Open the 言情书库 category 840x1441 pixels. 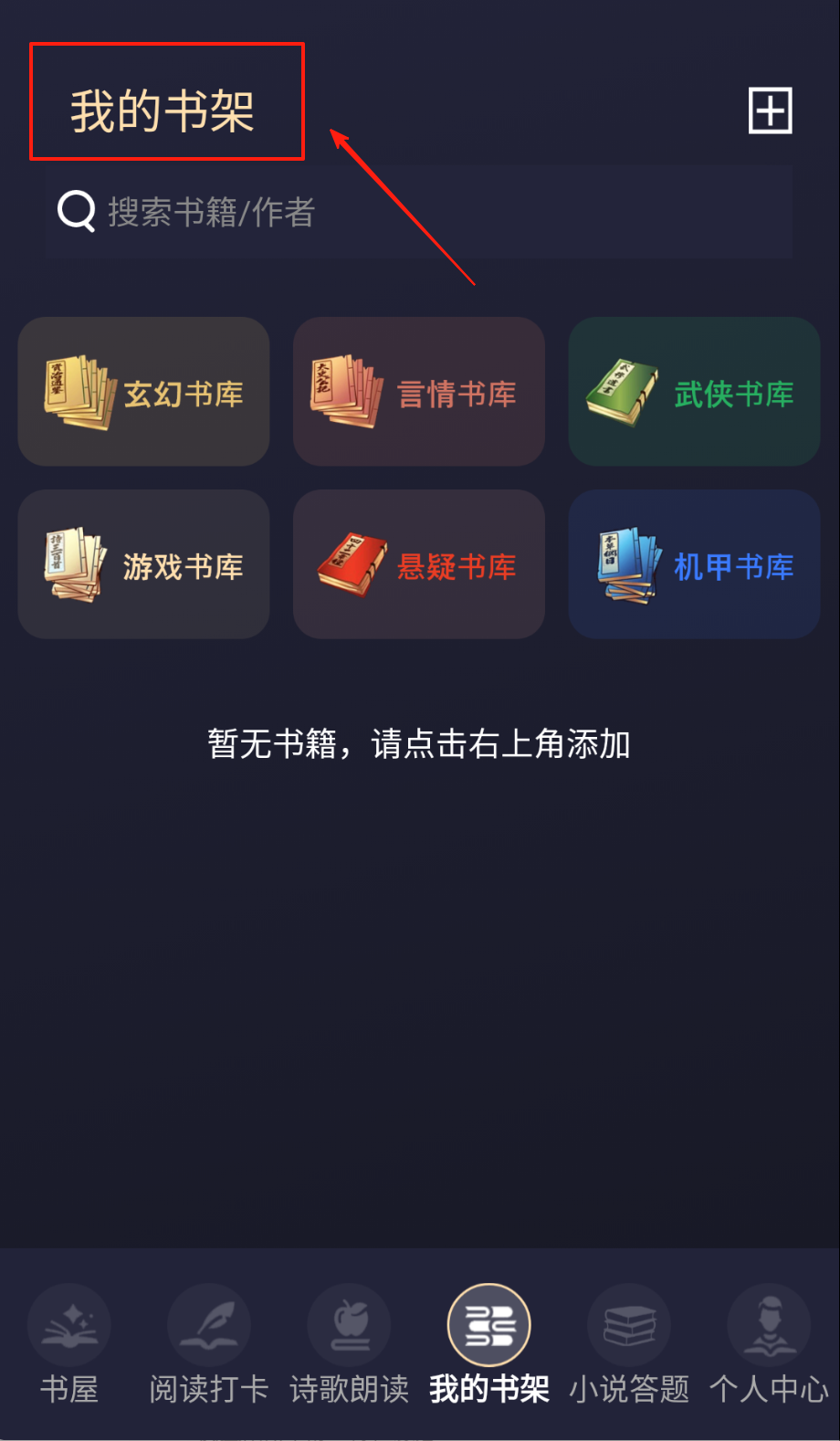(x=419, y=392)
